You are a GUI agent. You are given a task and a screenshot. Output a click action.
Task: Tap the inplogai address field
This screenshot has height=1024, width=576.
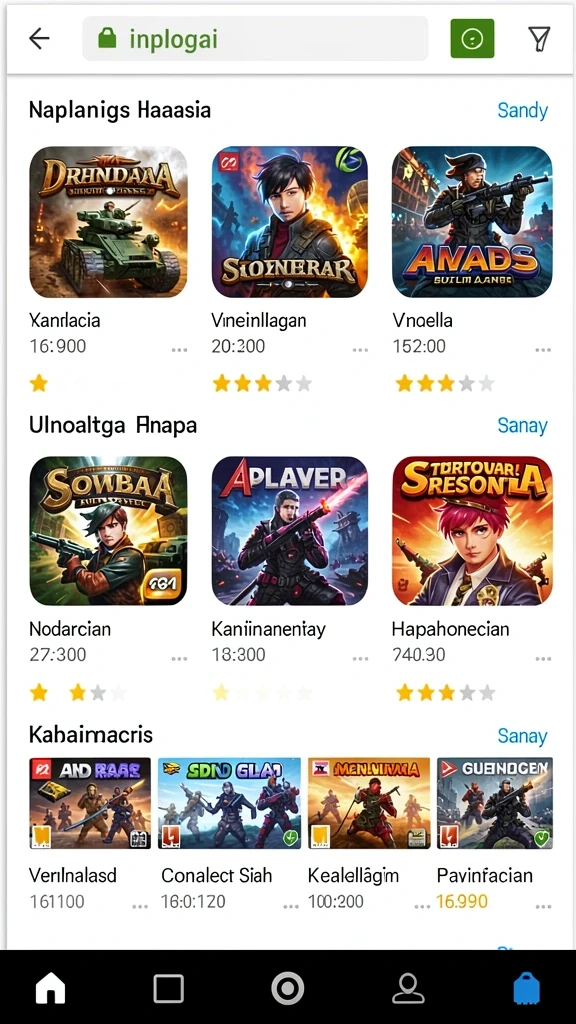click(x=255, y=39)
